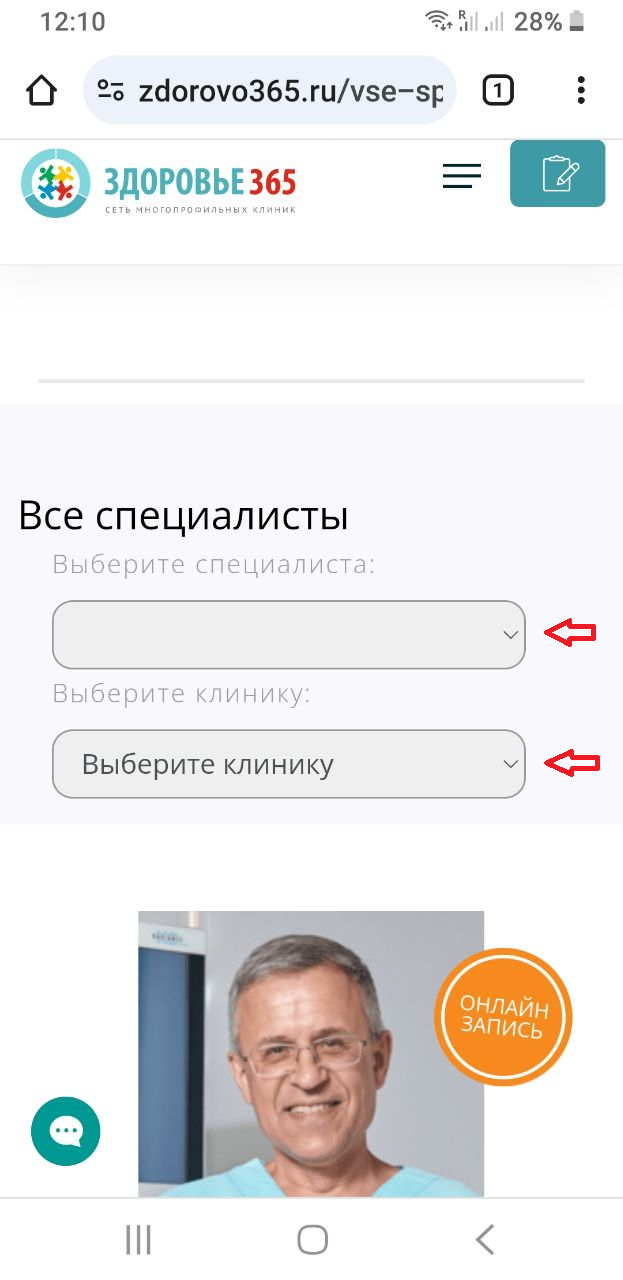Expand the Выберите специалиста dropdown
Screen dimensions: 623x1280
coord(288,634)
